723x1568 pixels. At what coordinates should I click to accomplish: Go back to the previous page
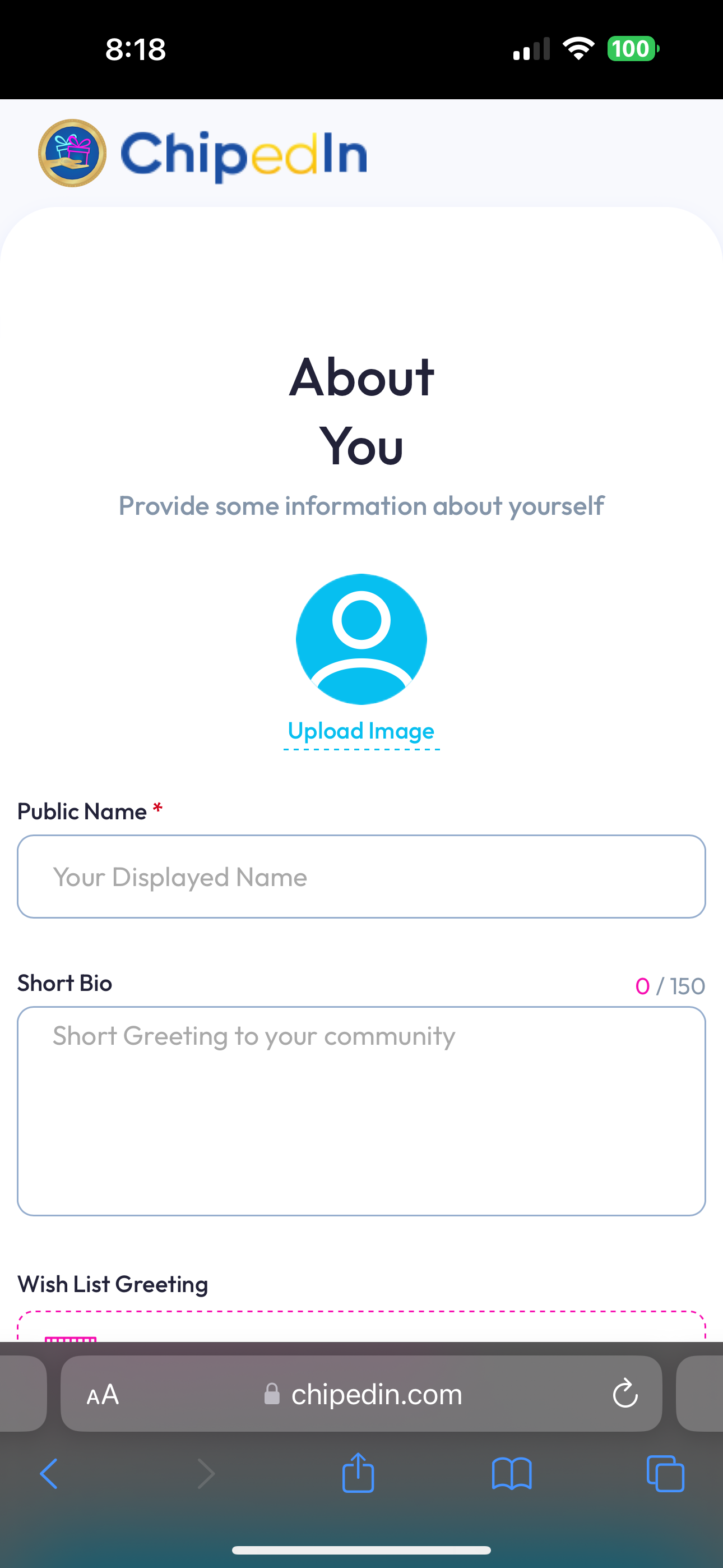tap(49, 1474)
